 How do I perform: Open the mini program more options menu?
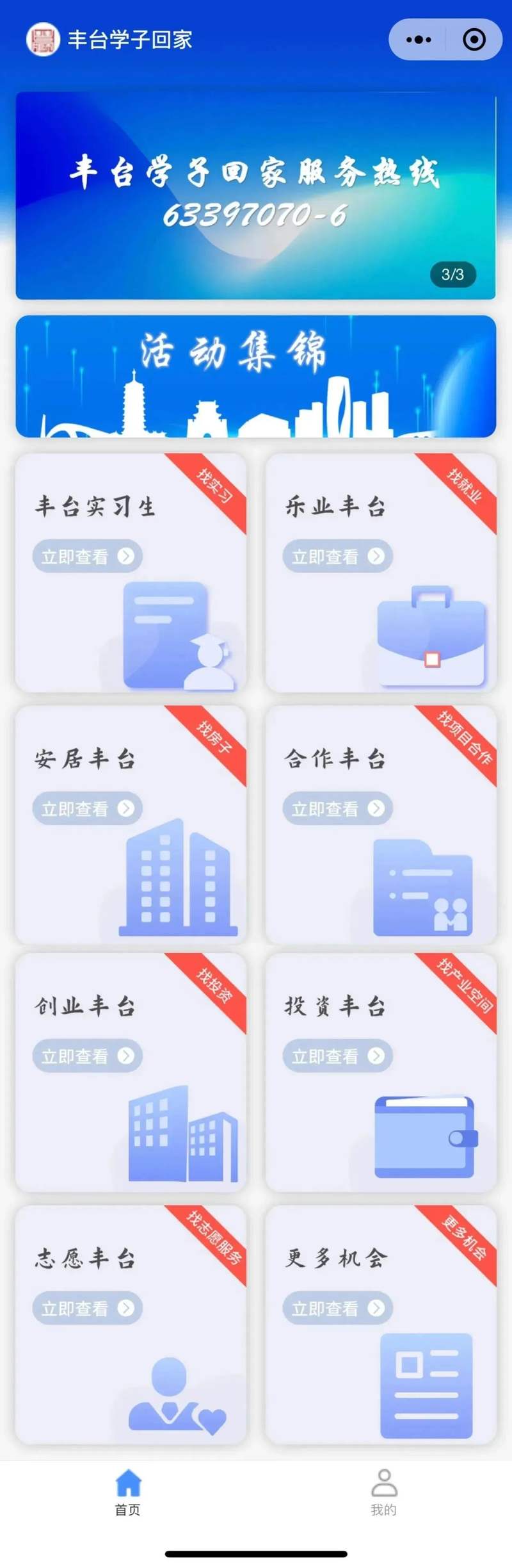419,40
